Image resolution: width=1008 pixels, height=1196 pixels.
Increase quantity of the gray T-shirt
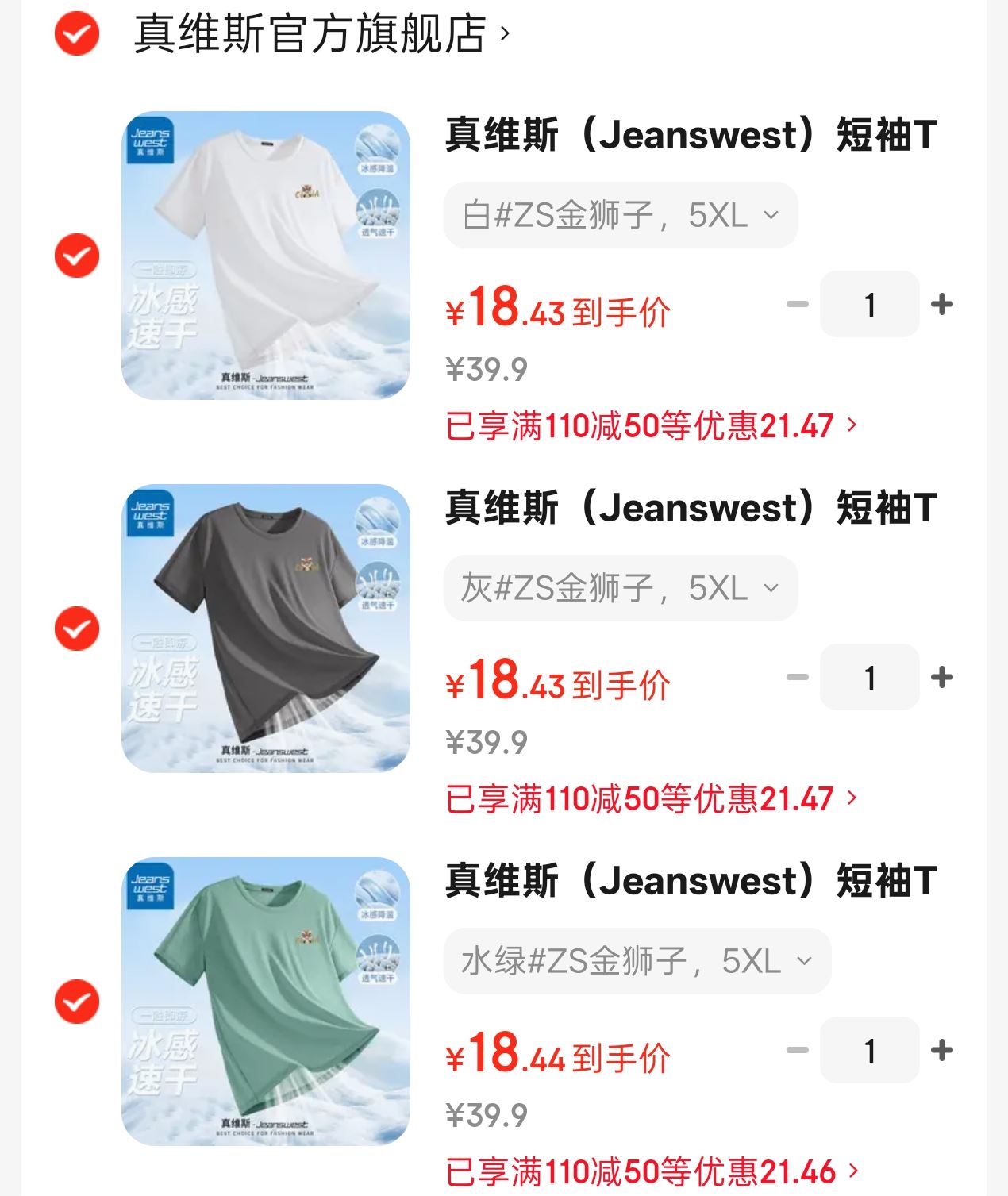tap(941, 678)
